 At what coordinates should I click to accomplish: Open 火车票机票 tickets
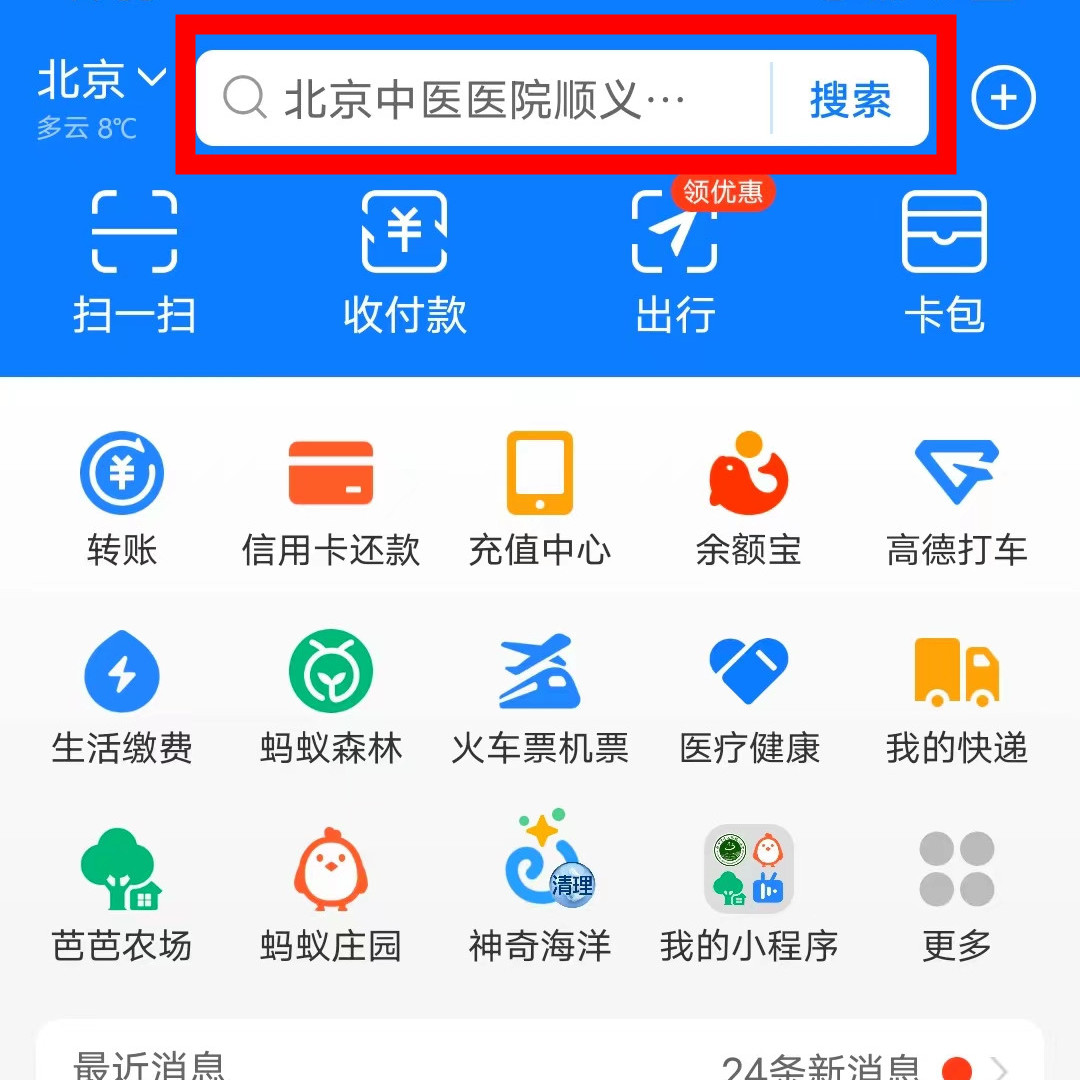pos(540,696)
